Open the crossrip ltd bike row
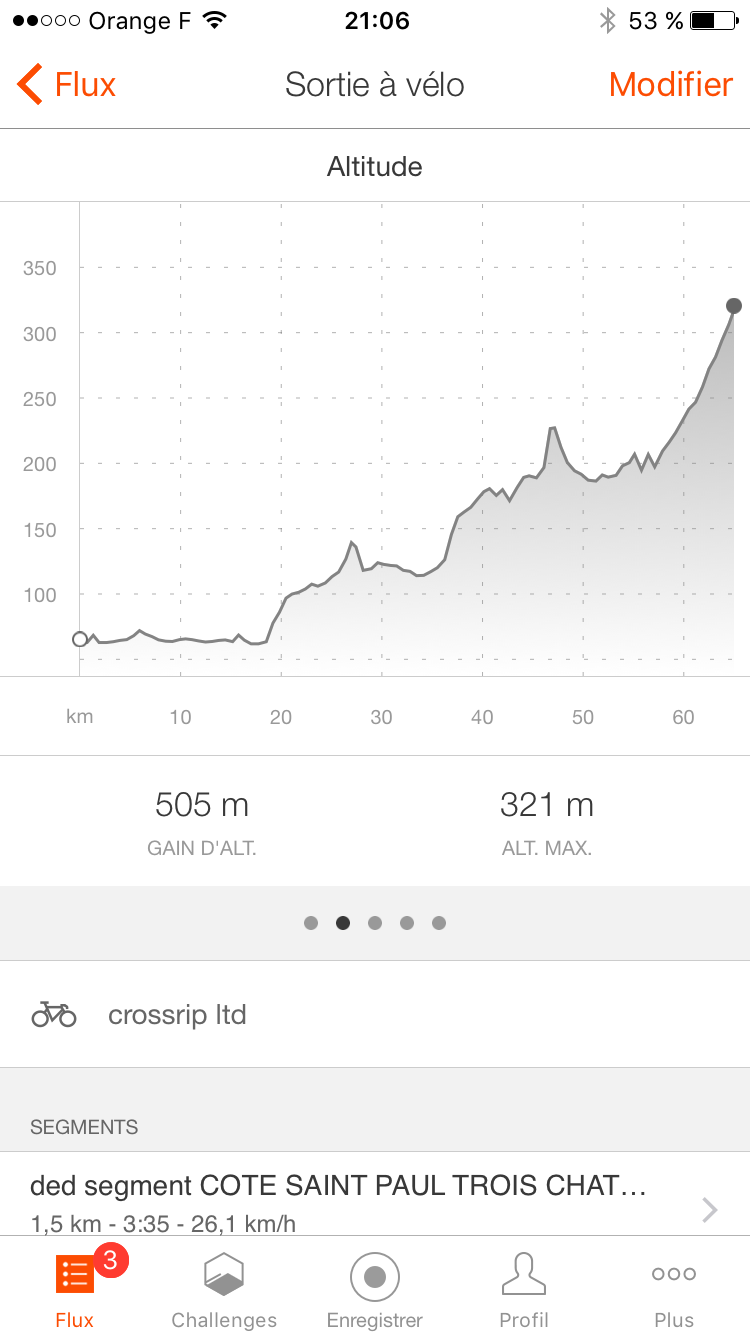The height and width of the screenshot is (1334, 750). (375, 1015)
